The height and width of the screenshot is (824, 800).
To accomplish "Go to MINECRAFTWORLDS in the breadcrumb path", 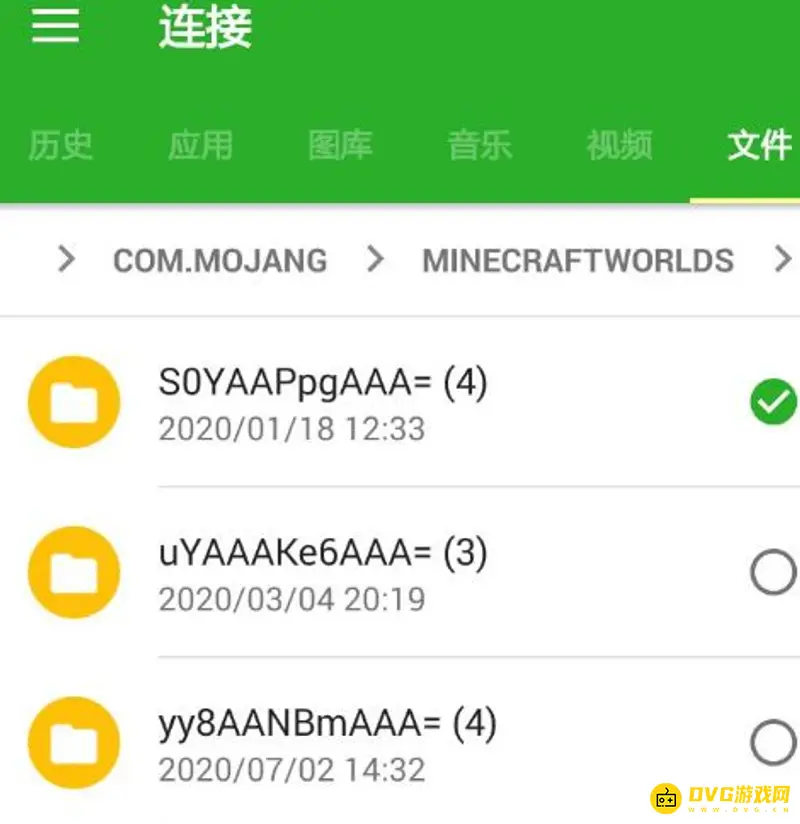I will [x=578, y=261].
